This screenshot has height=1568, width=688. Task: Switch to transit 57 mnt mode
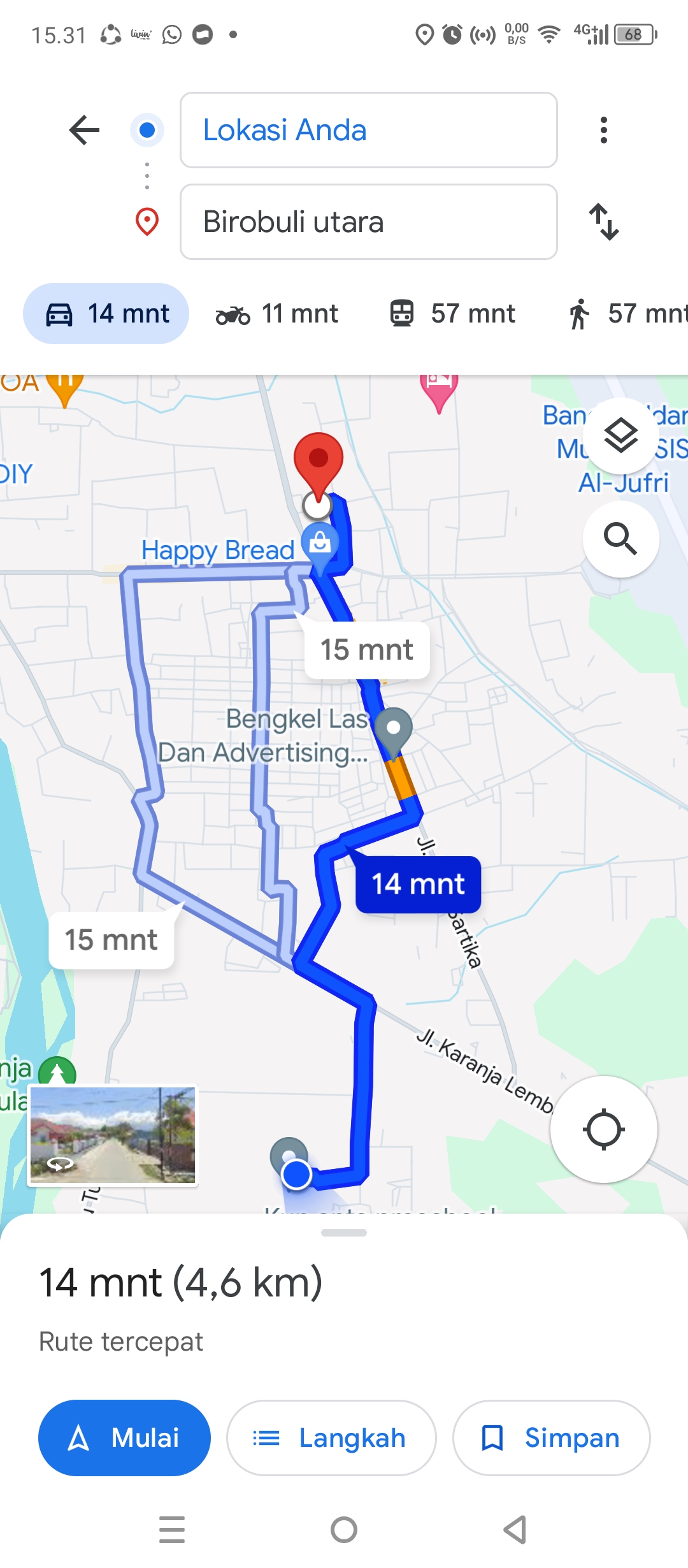pos(452,314)
